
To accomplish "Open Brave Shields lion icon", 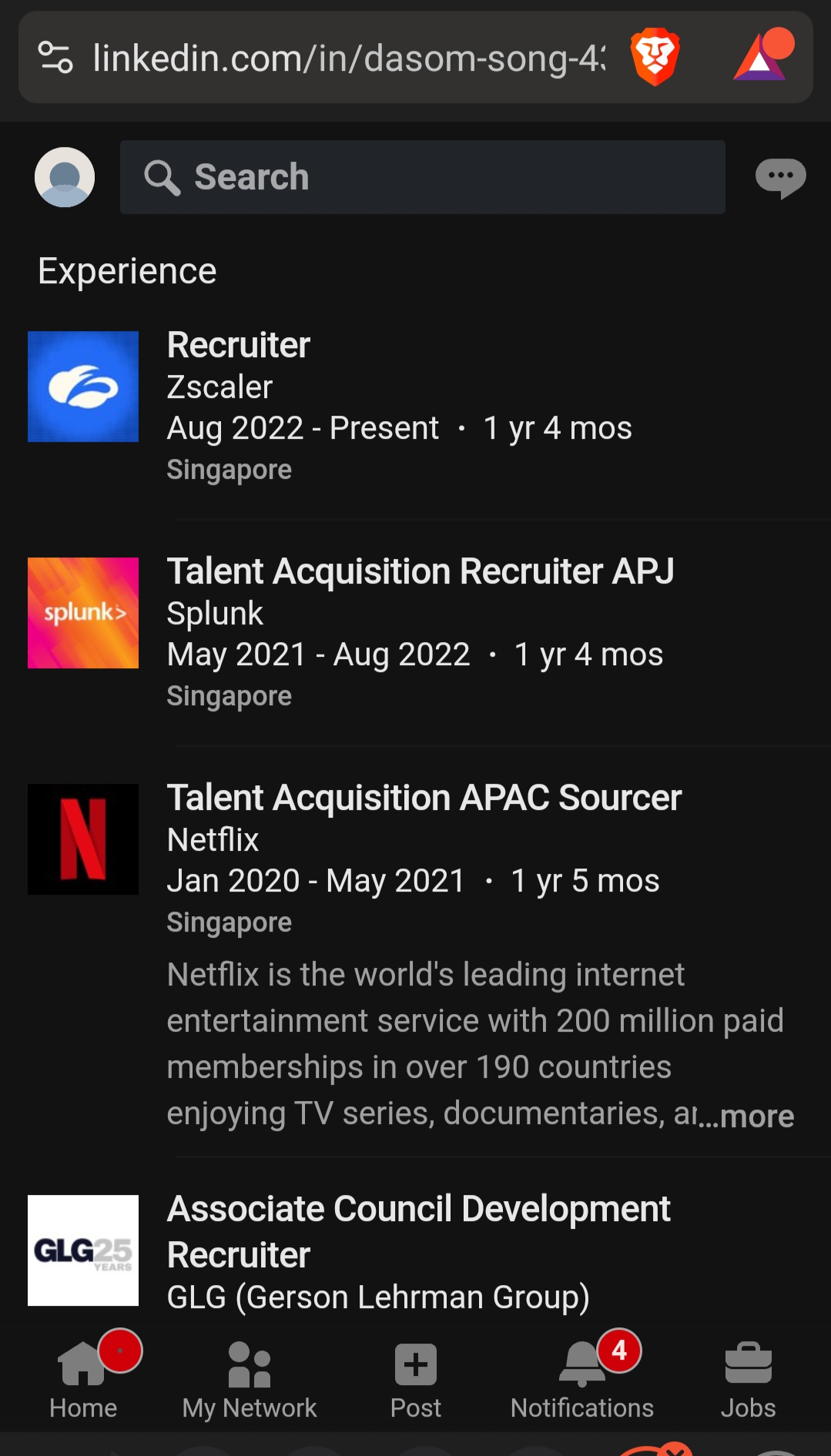I will 655,58.
